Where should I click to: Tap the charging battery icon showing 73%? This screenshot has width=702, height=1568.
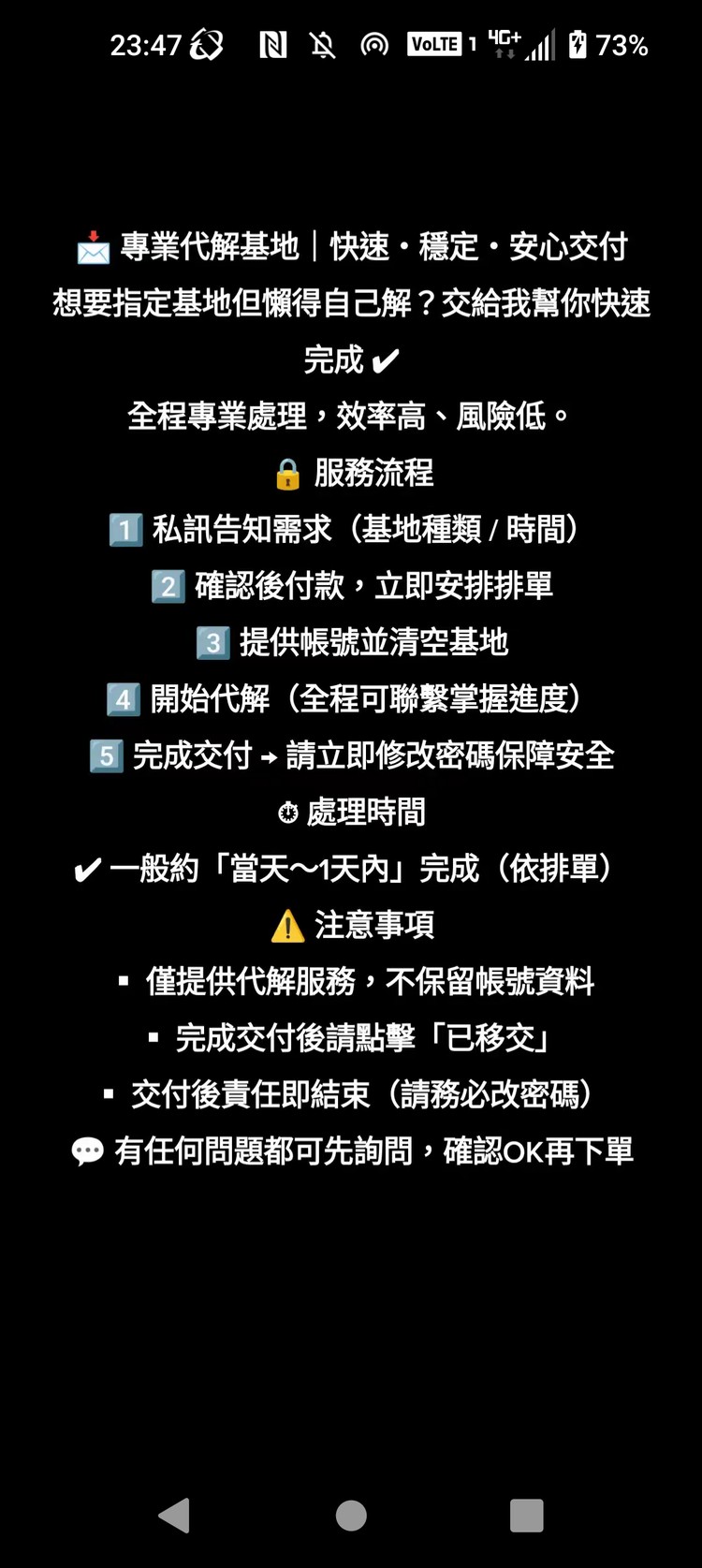(x=578, y=44)
